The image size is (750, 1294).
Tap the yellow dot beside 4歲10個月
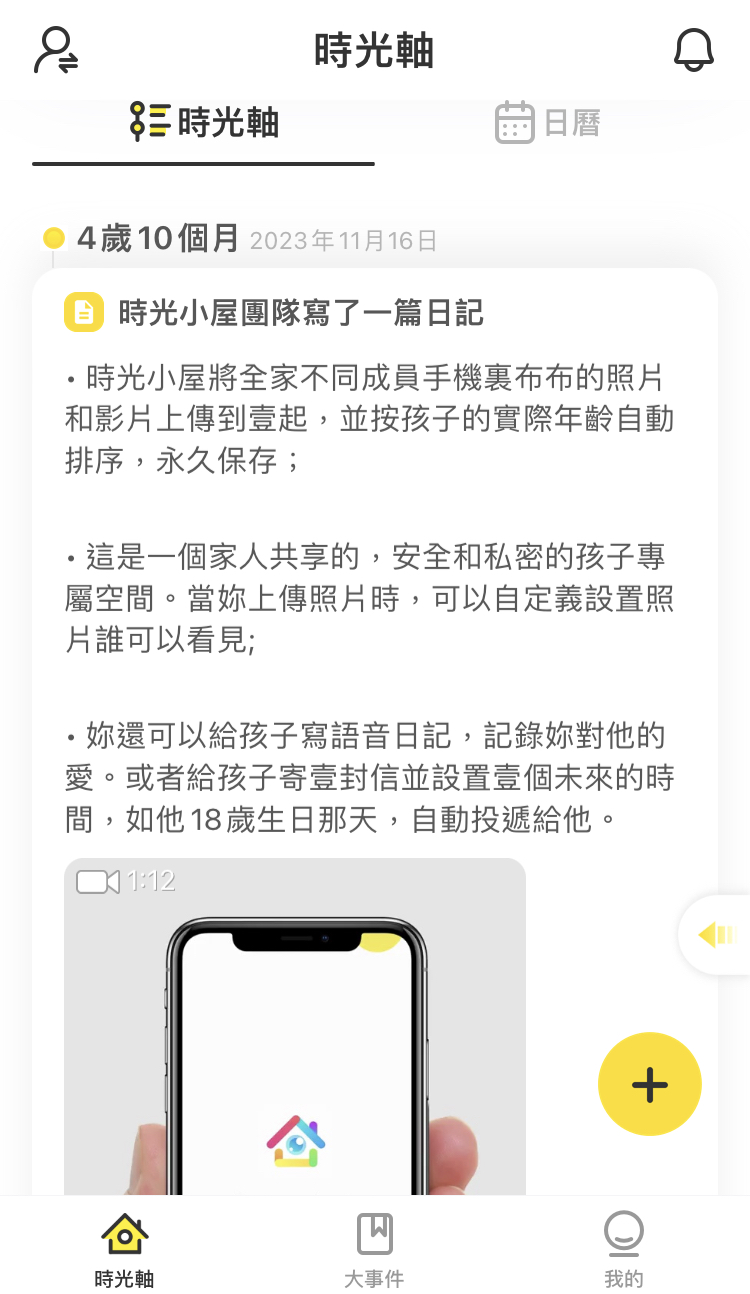coord(55,238)
